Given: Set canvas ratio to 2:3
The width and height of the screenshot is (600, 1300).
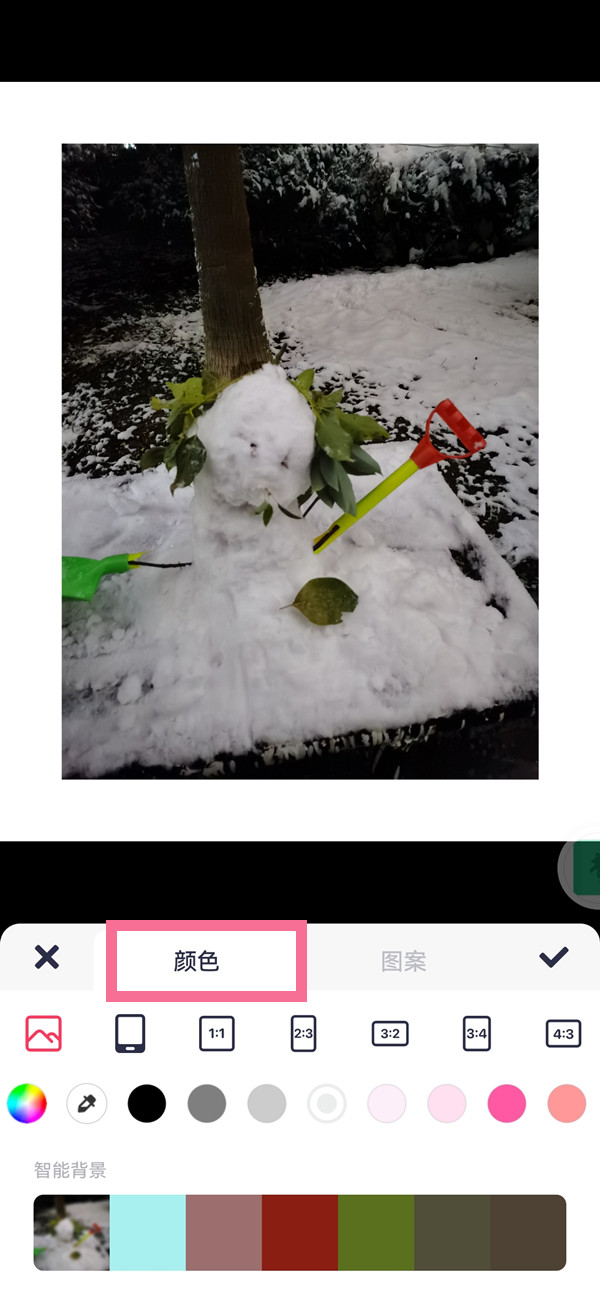Looking at the screenshot, I should pyautogui.click(x=303, y=1033).
